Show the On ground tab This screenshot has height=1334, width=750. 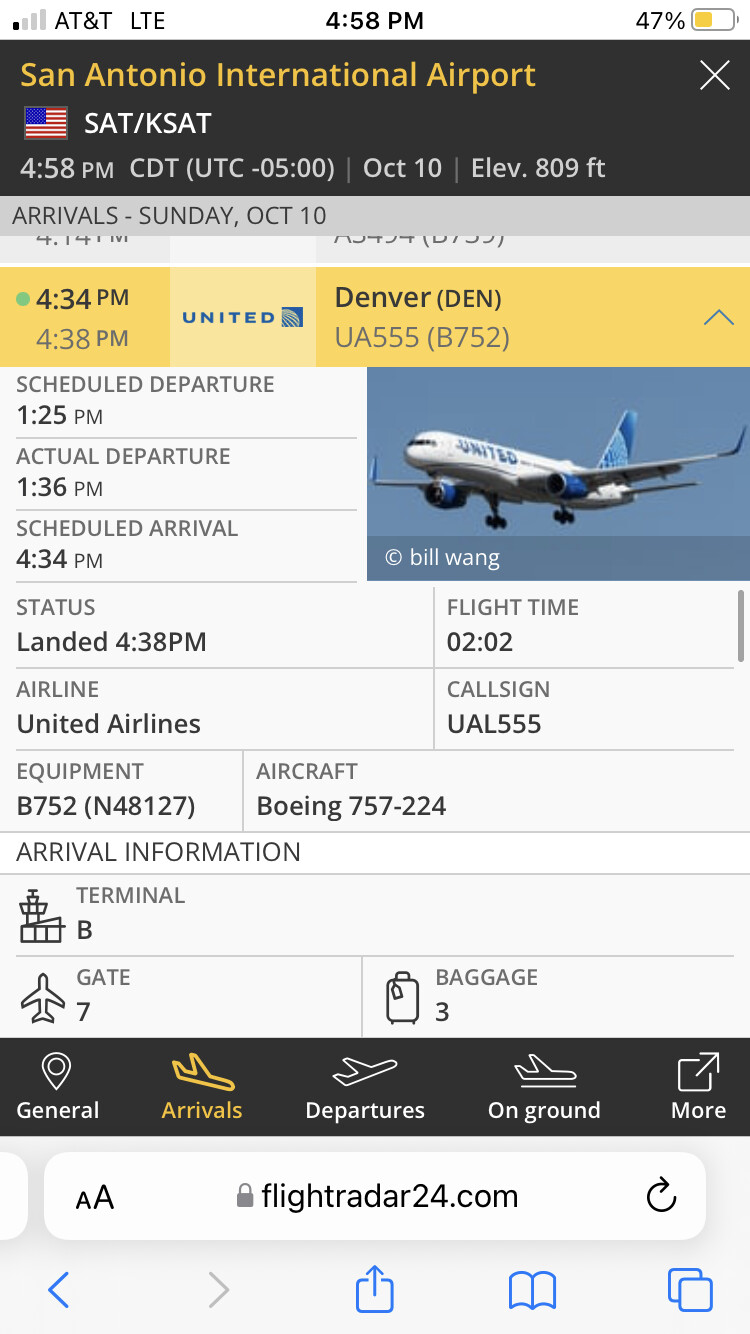(544, 1087)
